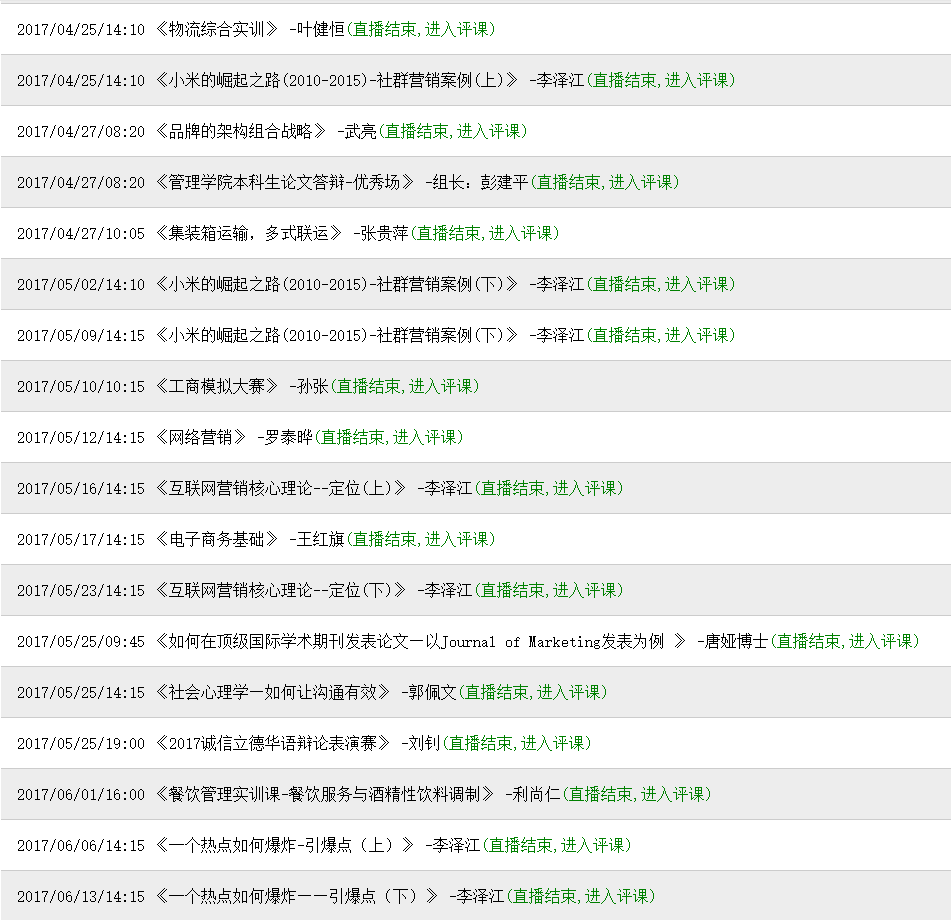Tap 进入评课 for 社会心理学—如何让沟通有效
The image size is (951, 920).
coord(569,692)
